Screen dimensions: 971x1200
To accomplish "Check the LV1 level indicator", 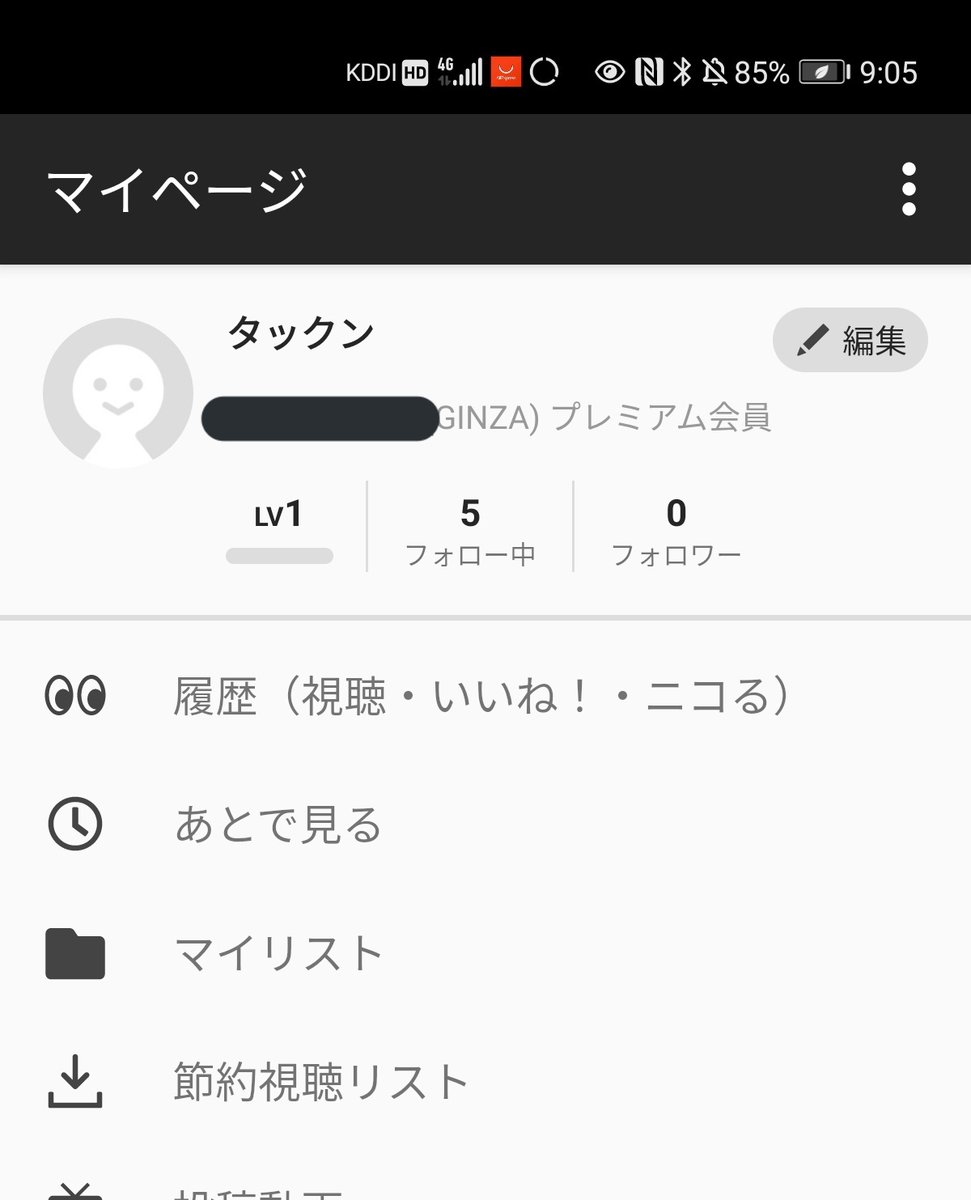I will pyautogui.click(x=279, y=530).
